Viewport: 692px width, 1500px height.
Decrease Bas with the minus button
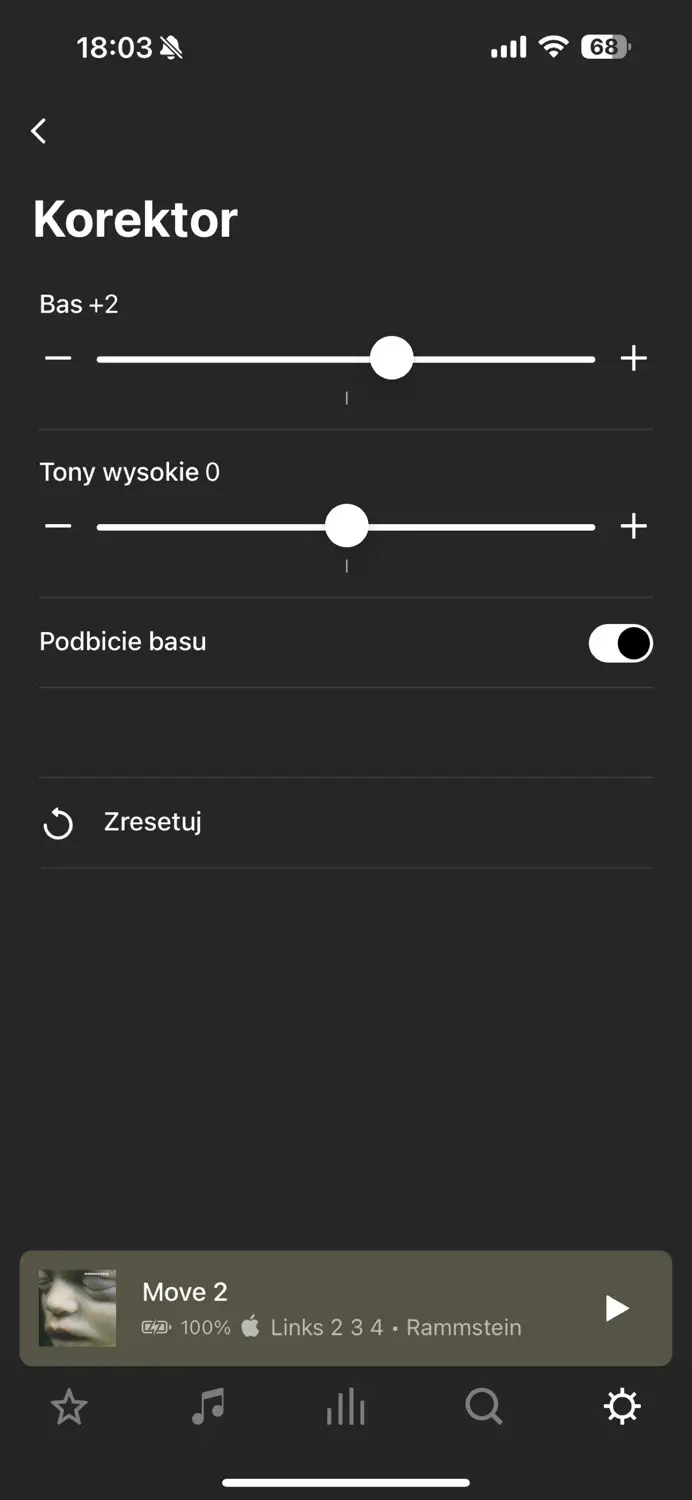click(x=58, y=358)
